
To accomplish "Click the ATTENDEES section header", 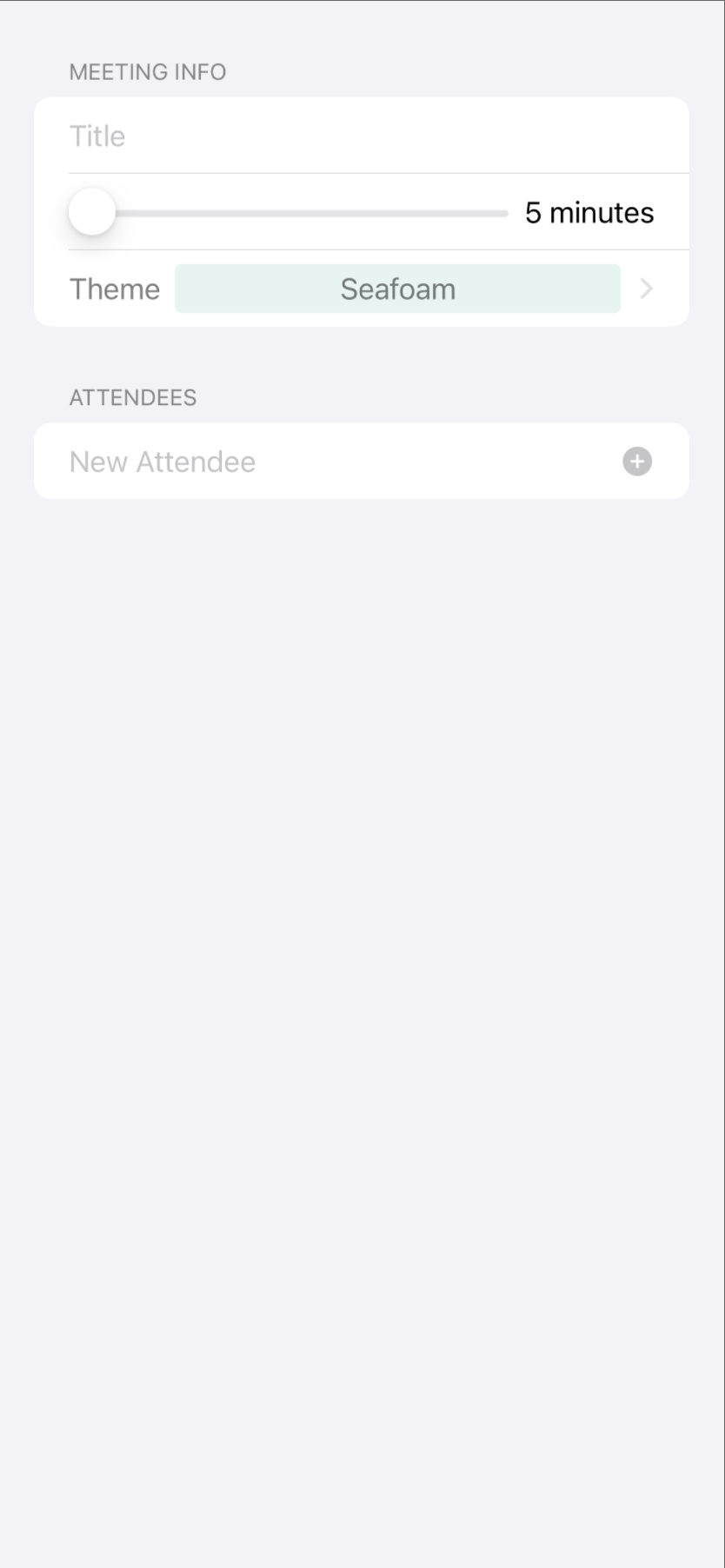I will click(x=133, y=397).
